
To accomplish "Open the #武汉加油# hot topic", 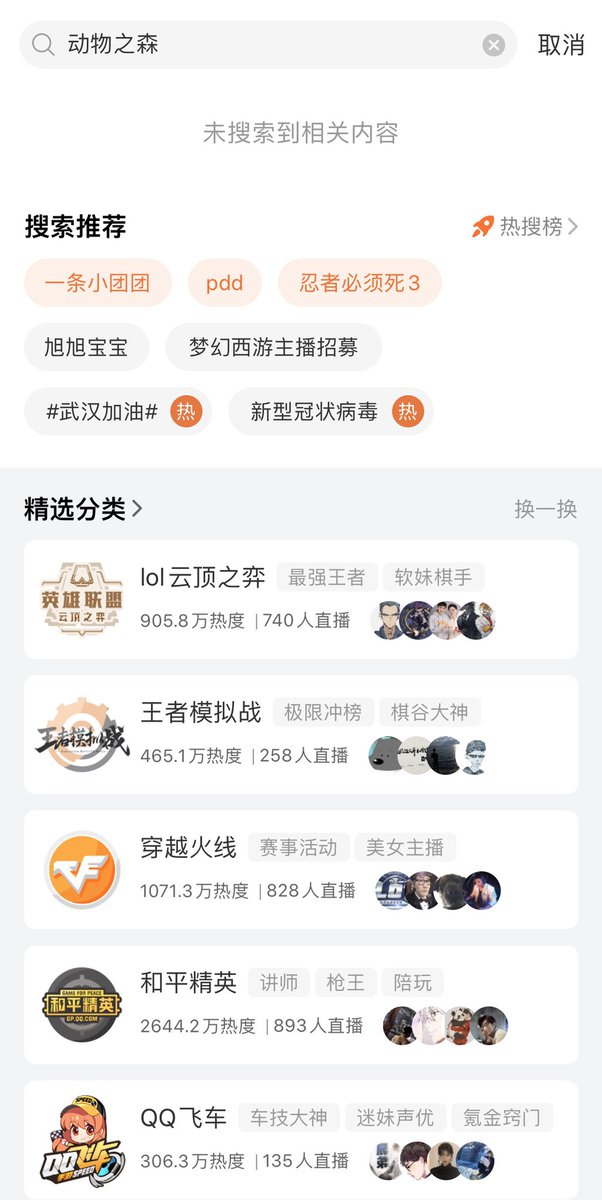I will pyautogui.click(x=117, y=411).
